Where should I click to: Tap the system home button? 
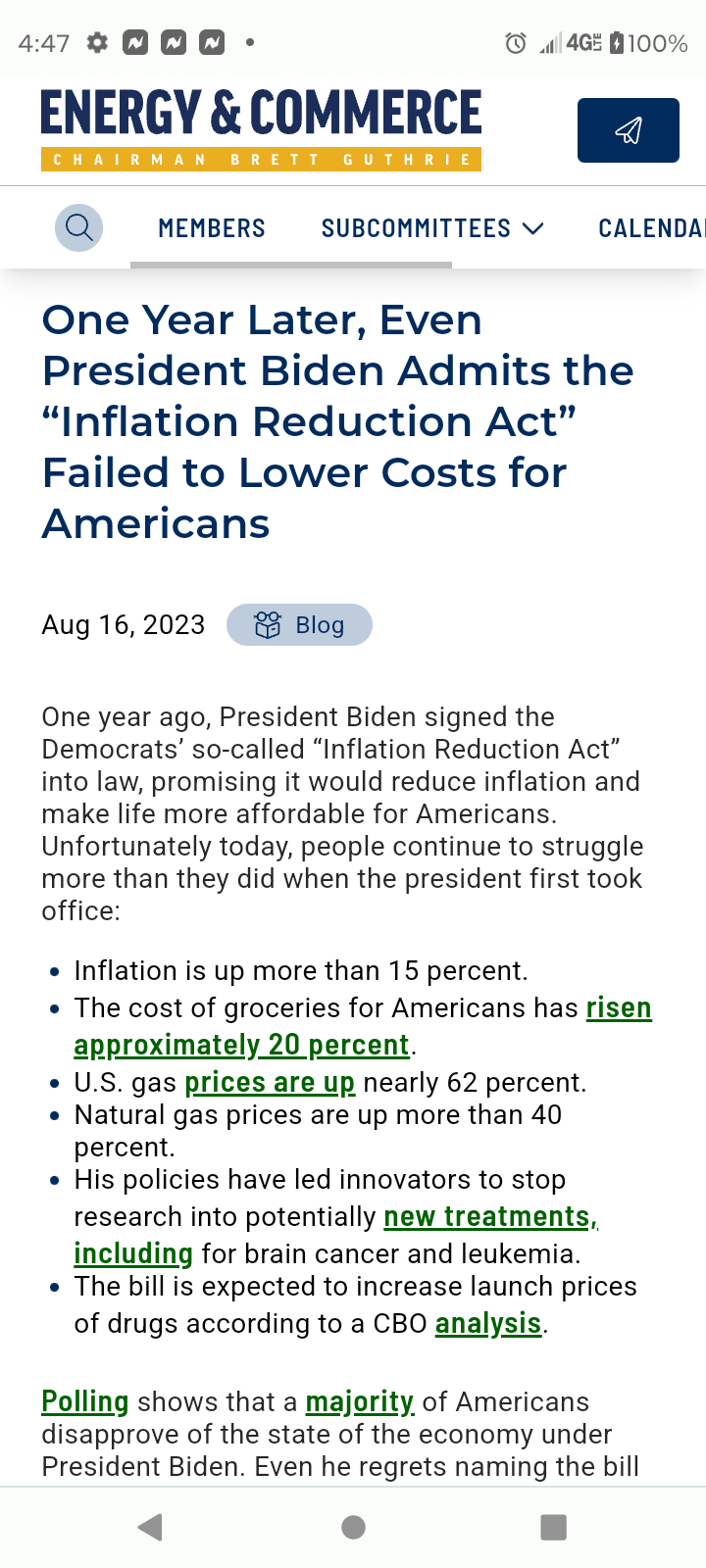353,1527
